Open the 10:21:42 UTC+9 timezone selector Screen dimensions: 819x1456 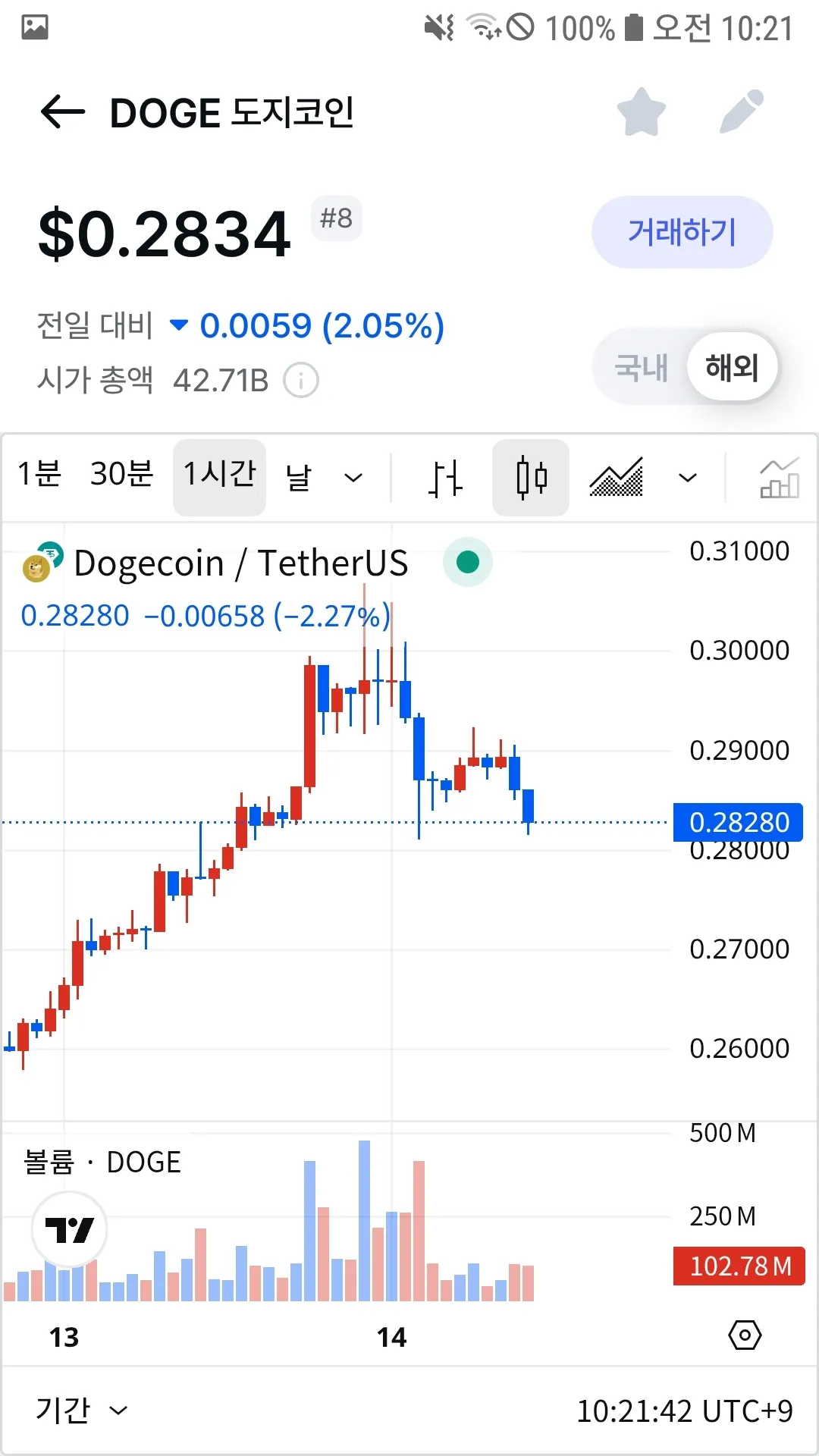pyautogui.click(x=684, y=1411)
